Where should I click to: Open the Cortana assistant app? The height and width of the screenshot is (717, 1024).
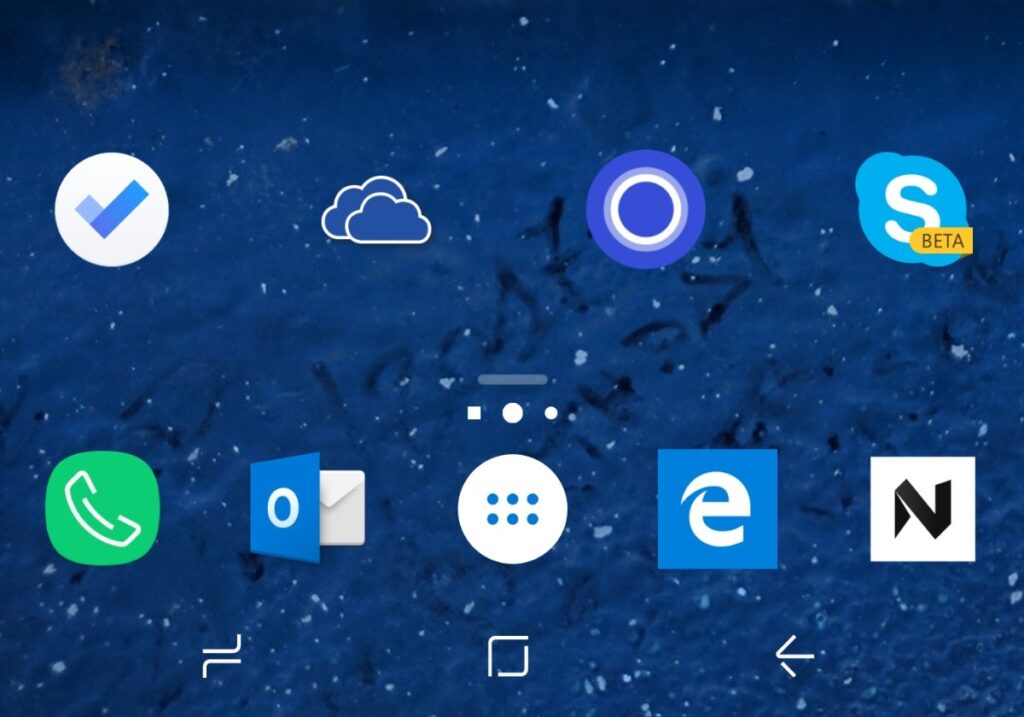point(645,209)
